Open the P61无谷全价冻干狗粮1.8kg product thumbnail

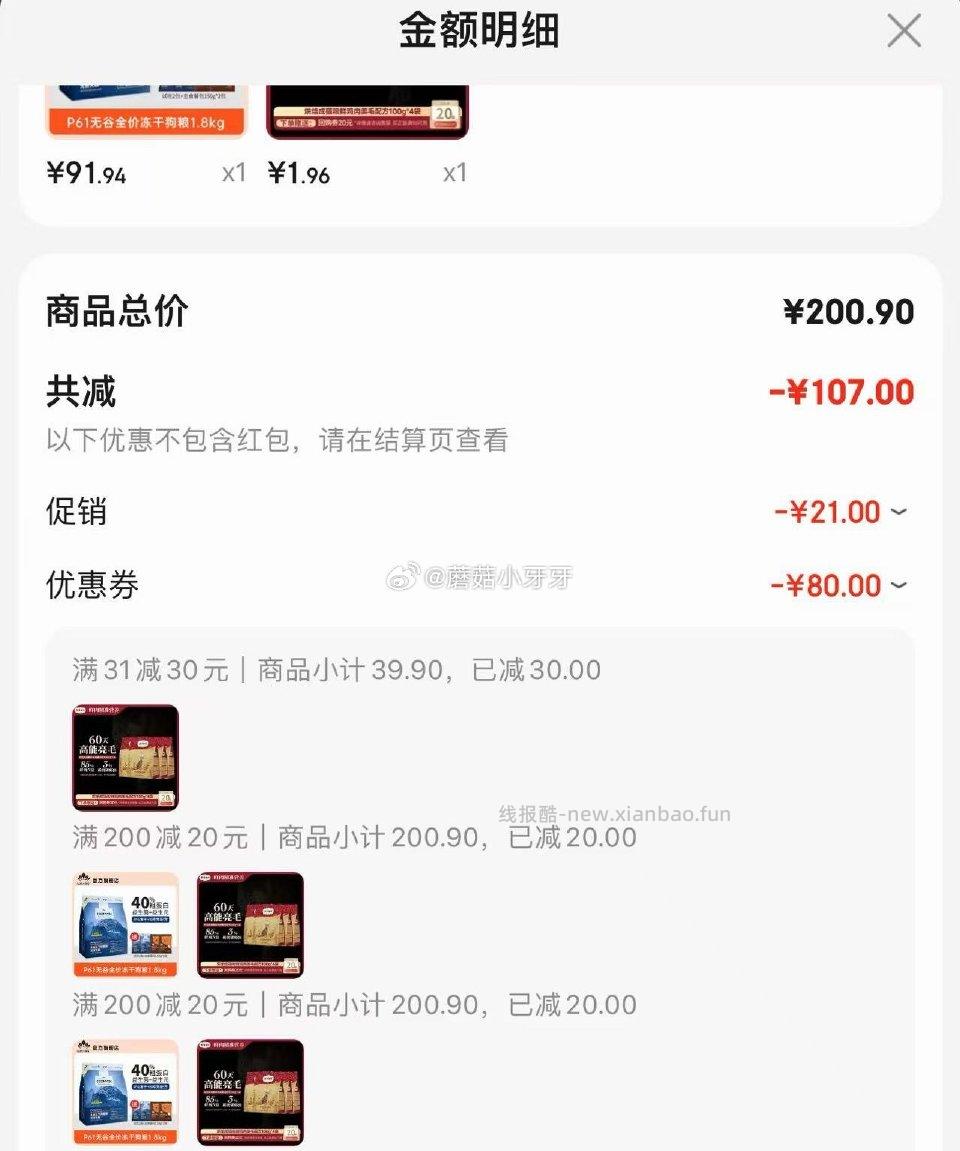click(146, 105)
